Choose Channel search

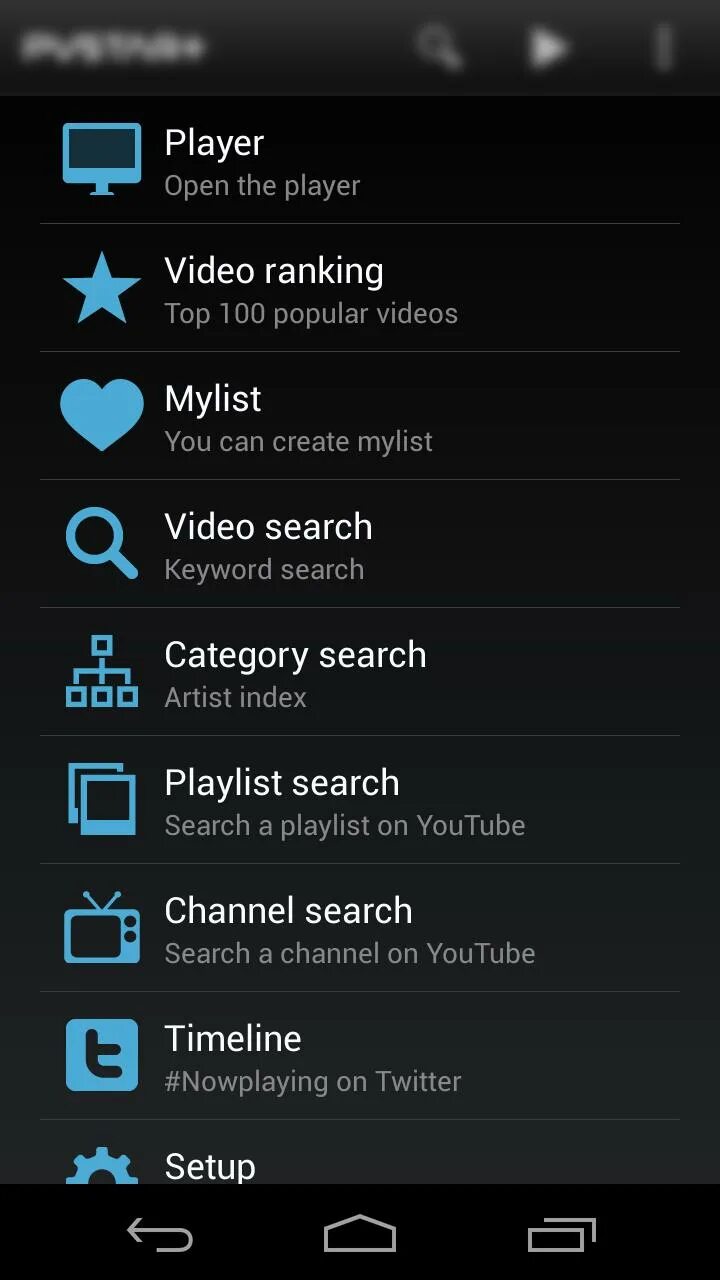360,928
